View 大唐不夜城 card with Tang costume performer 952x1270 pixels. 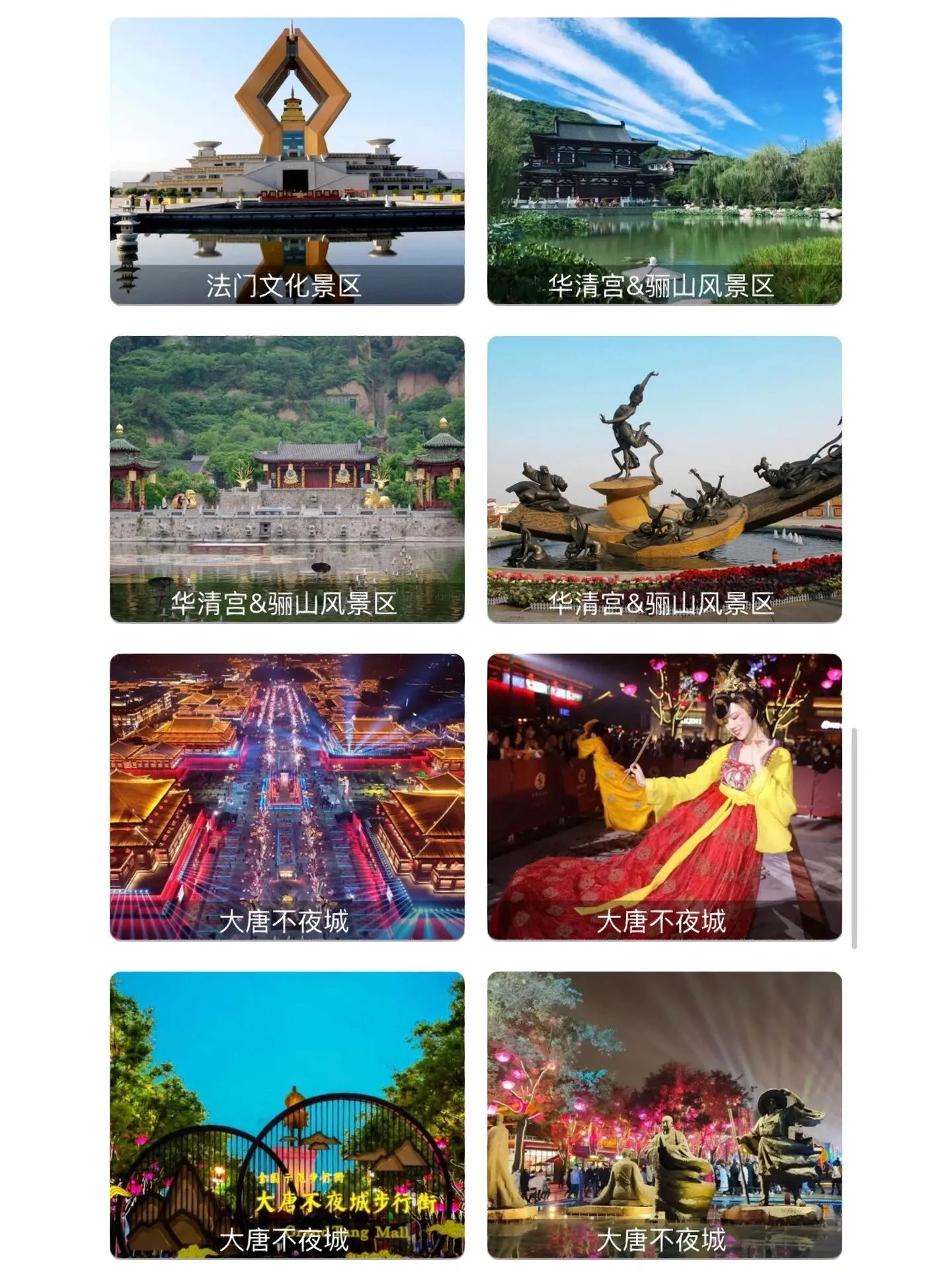(x=664, y=796)
